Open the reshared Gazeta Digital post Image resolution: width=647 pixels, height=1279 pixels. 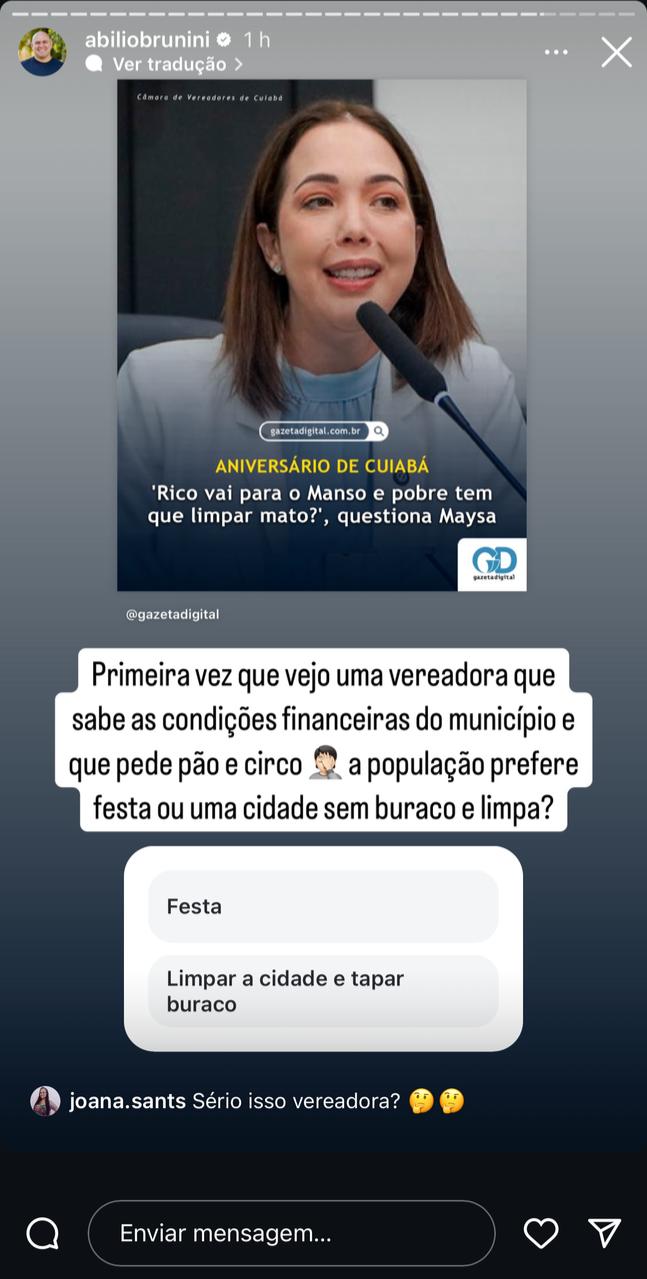(322, 335)
